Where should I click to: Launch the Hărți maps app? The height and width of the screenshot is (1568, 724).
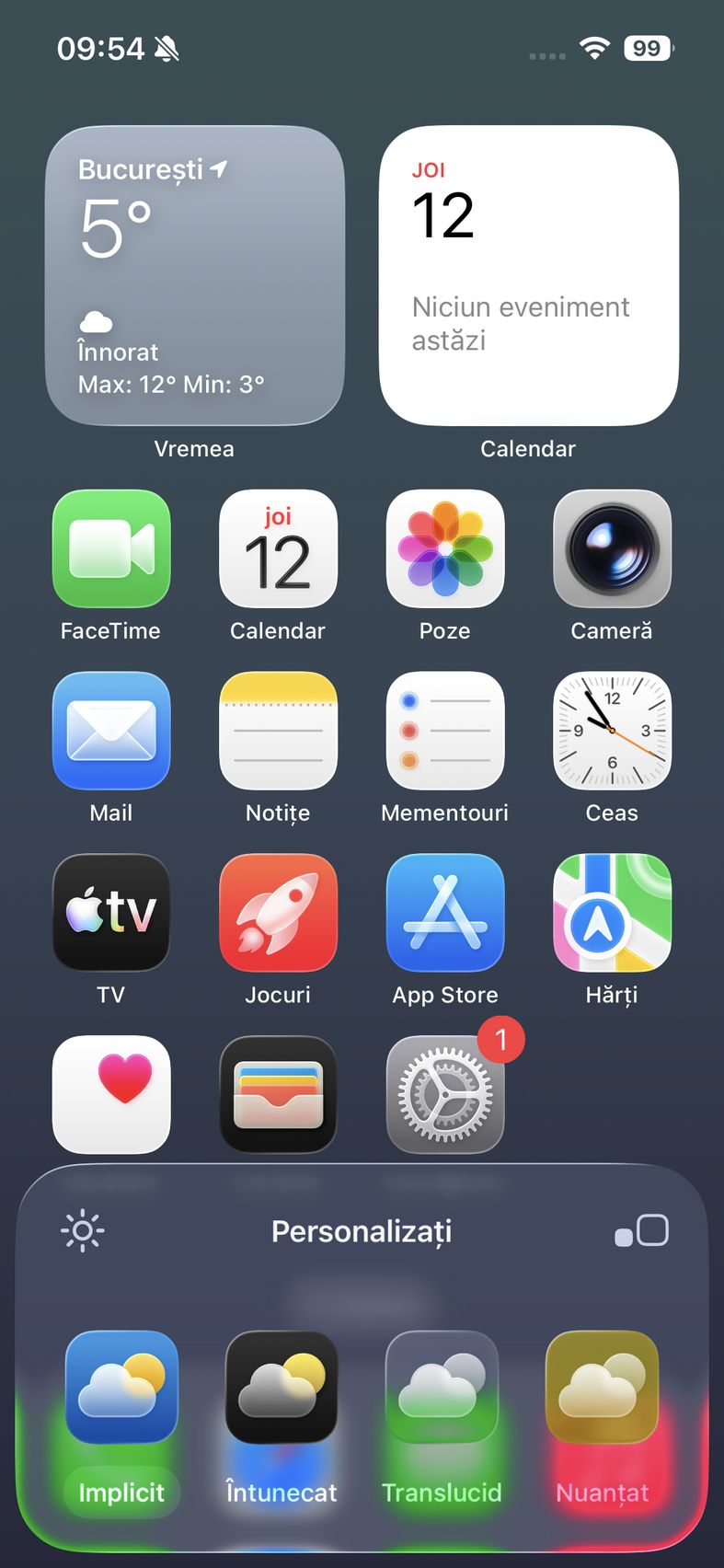tap(612, 913)
